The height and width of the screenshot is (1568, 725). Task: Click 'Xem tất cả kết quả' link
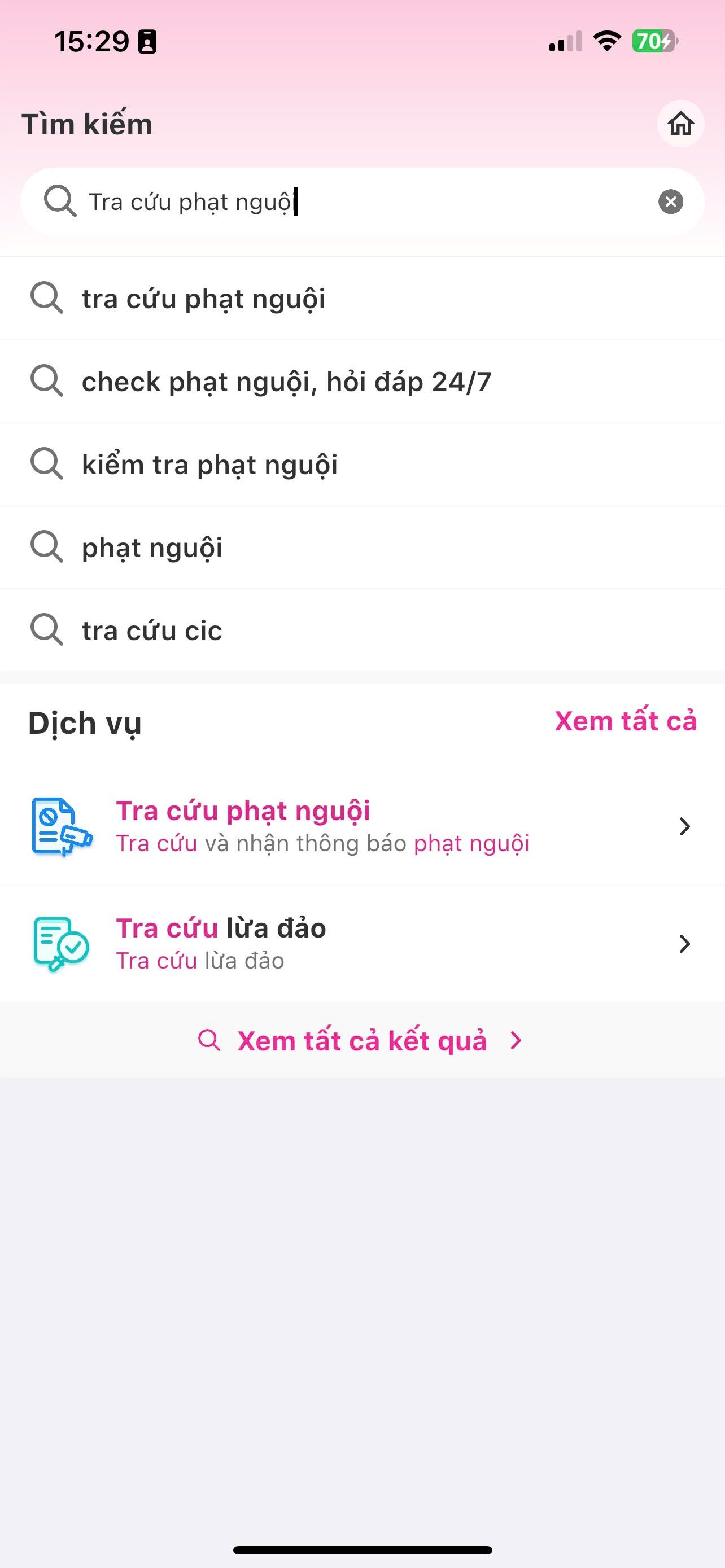point(361,1040)
